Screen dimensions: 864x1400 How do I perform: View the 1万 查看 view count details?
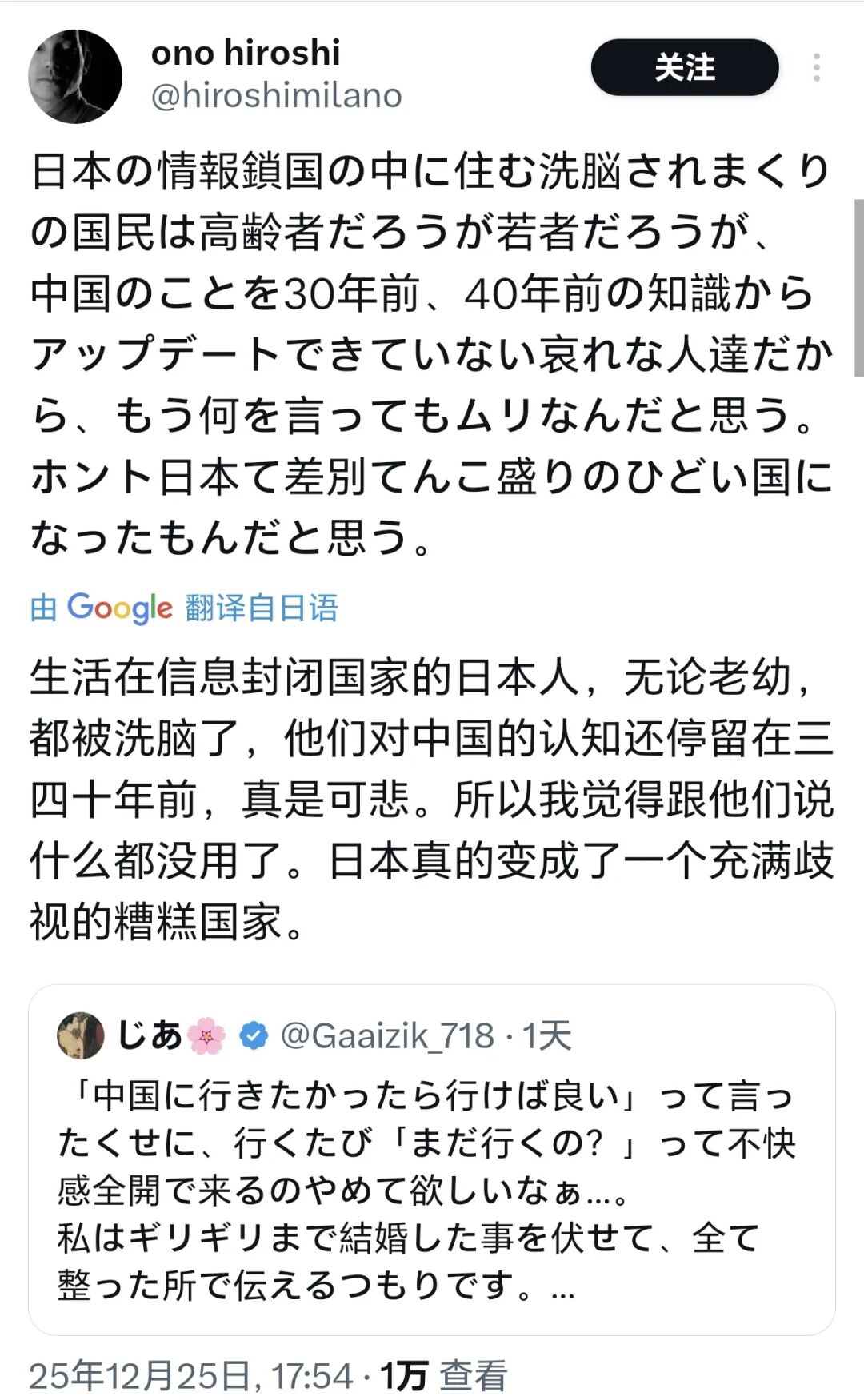click(x=443, y=1376)
